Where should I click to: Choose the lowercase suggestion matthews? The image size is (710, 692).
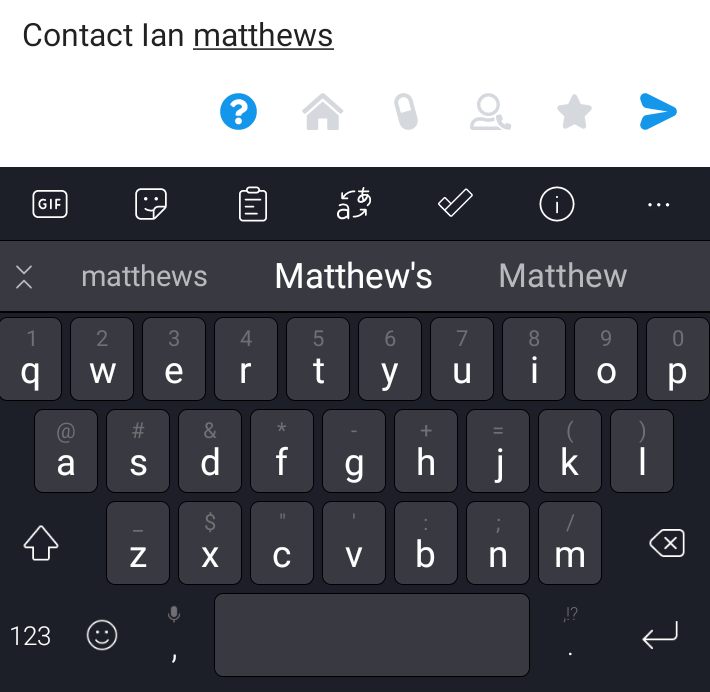[x=144, y=276]
